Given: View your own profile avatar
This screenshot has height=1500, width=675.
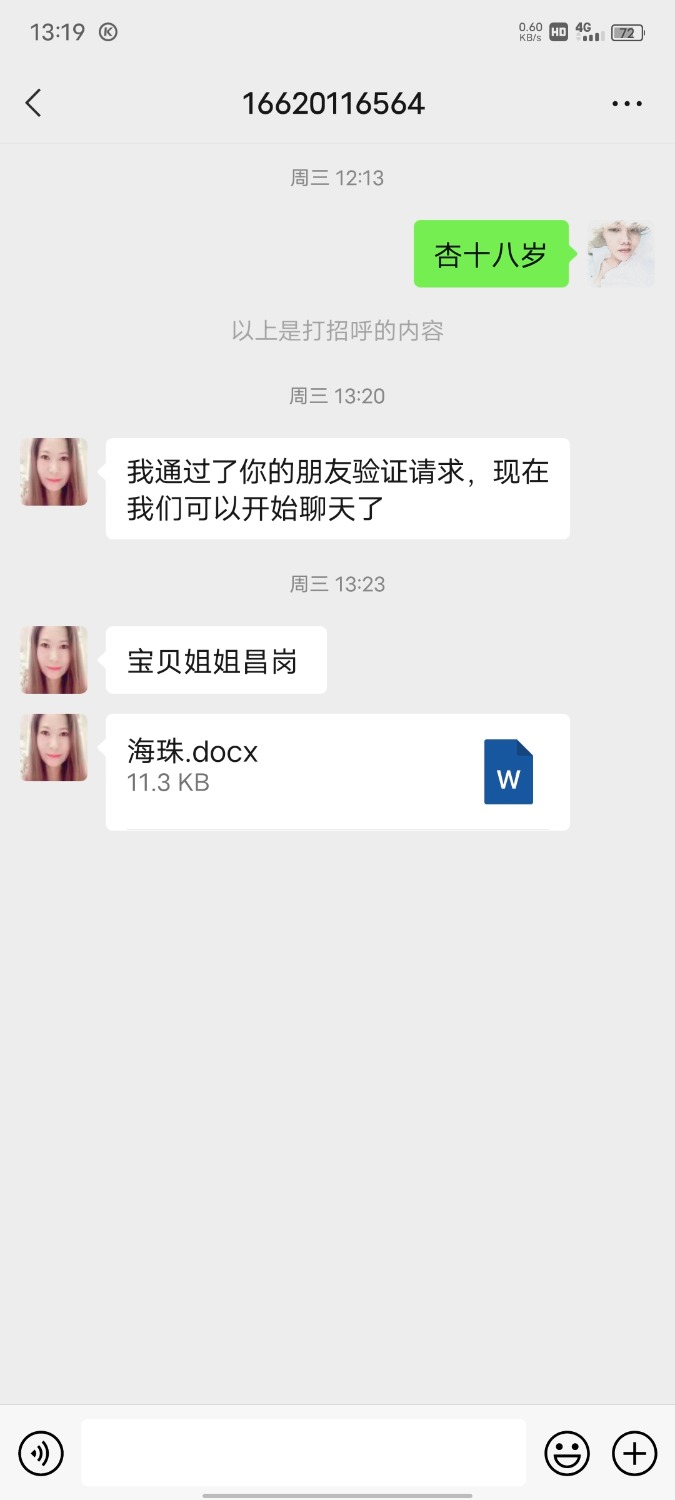Looking at the screenshot, I should tap(620, 254).
